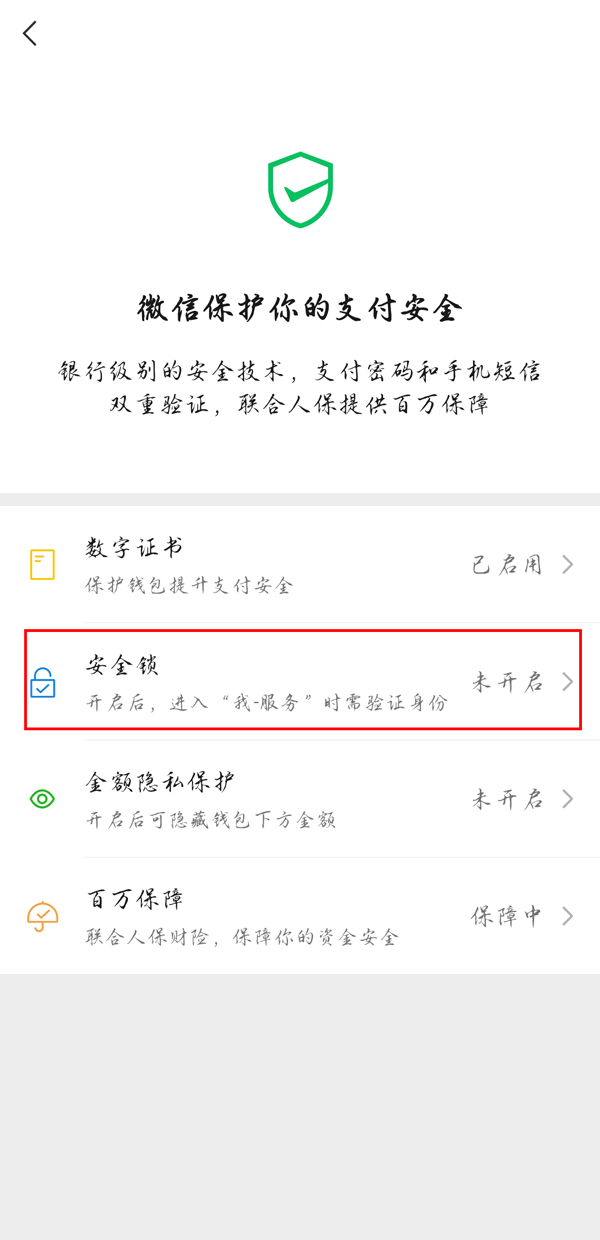The width and height of the screenshot is (600, 1240).
Task: Open the 安全锁 setting
Action: click(300, 681)
